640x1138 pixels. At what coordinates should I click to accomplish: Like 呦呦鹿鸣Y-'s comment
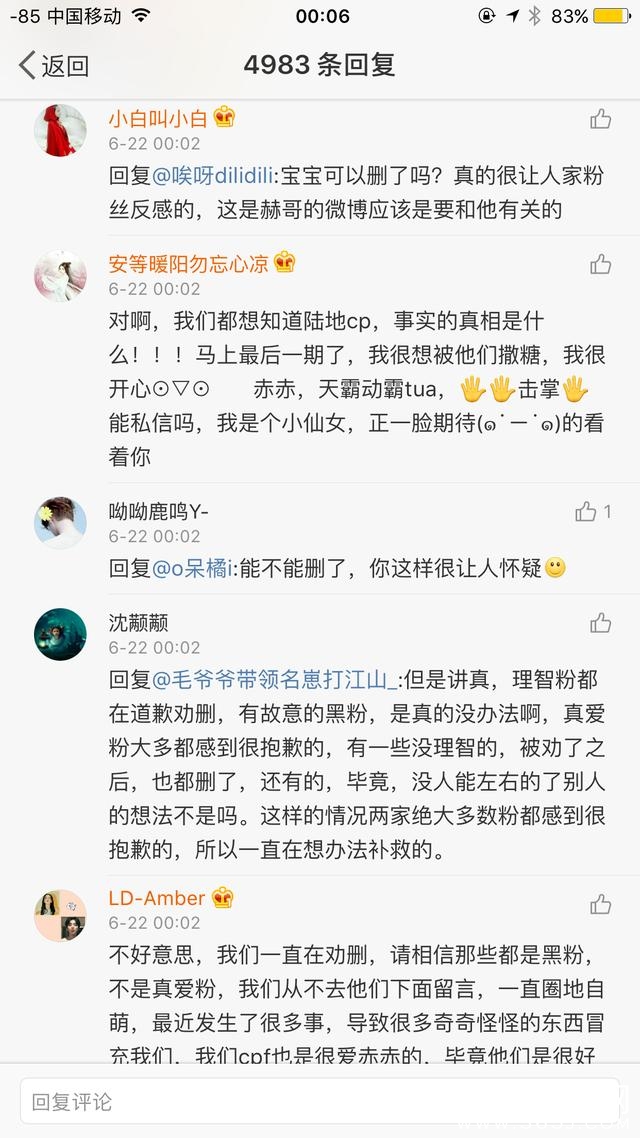point(587,512)
